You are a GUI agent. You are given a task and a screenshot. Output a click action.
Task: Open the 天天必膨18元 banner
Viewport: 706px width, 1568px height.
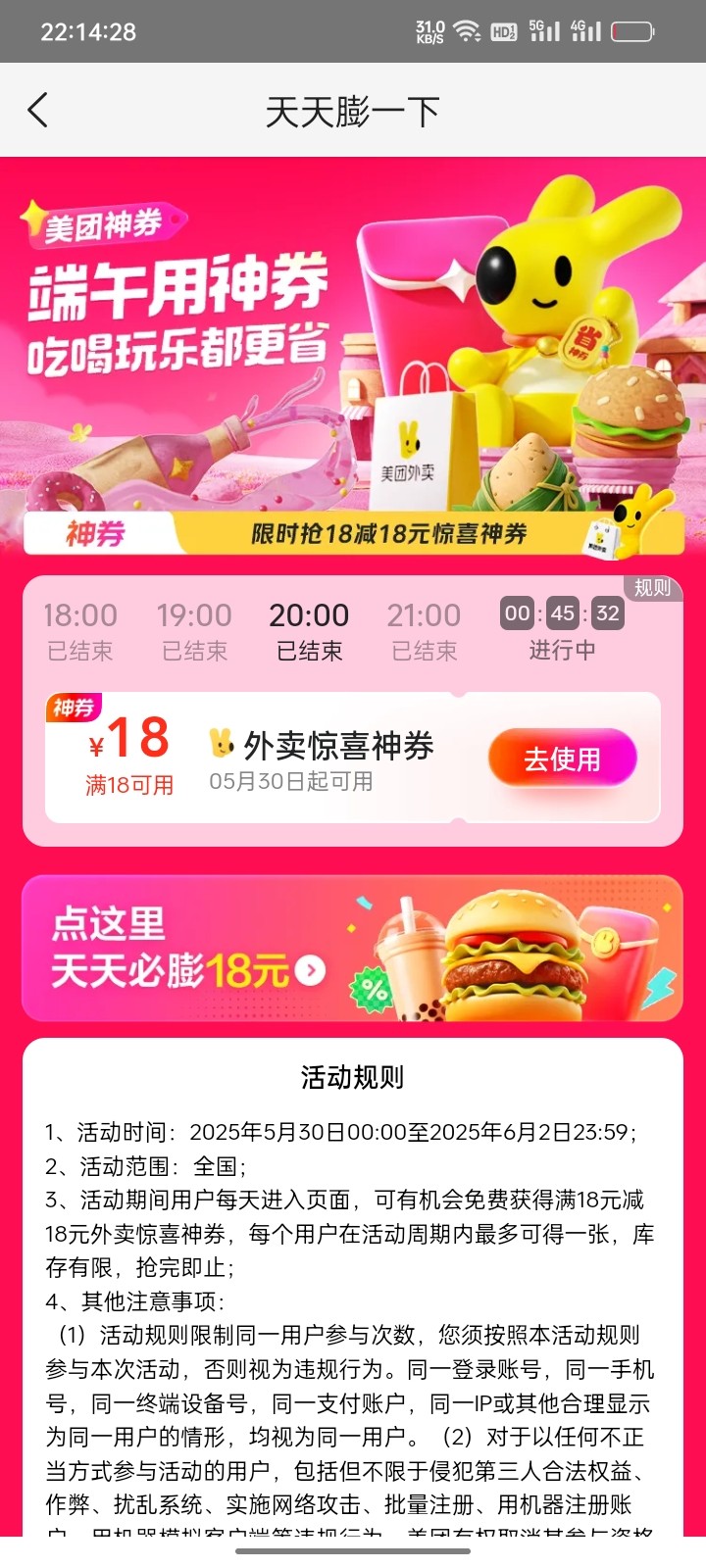click(352, 948)
